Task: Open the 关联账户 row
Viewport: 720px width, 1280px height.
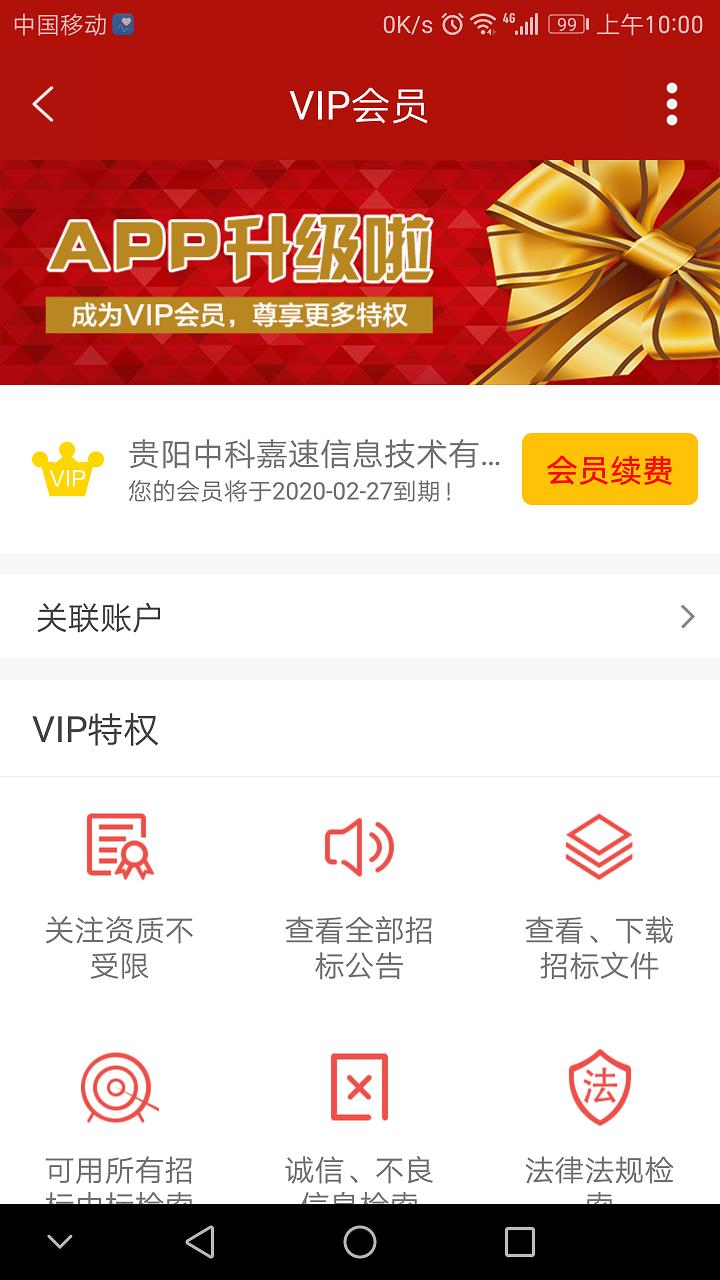Action: click(360, 617)
